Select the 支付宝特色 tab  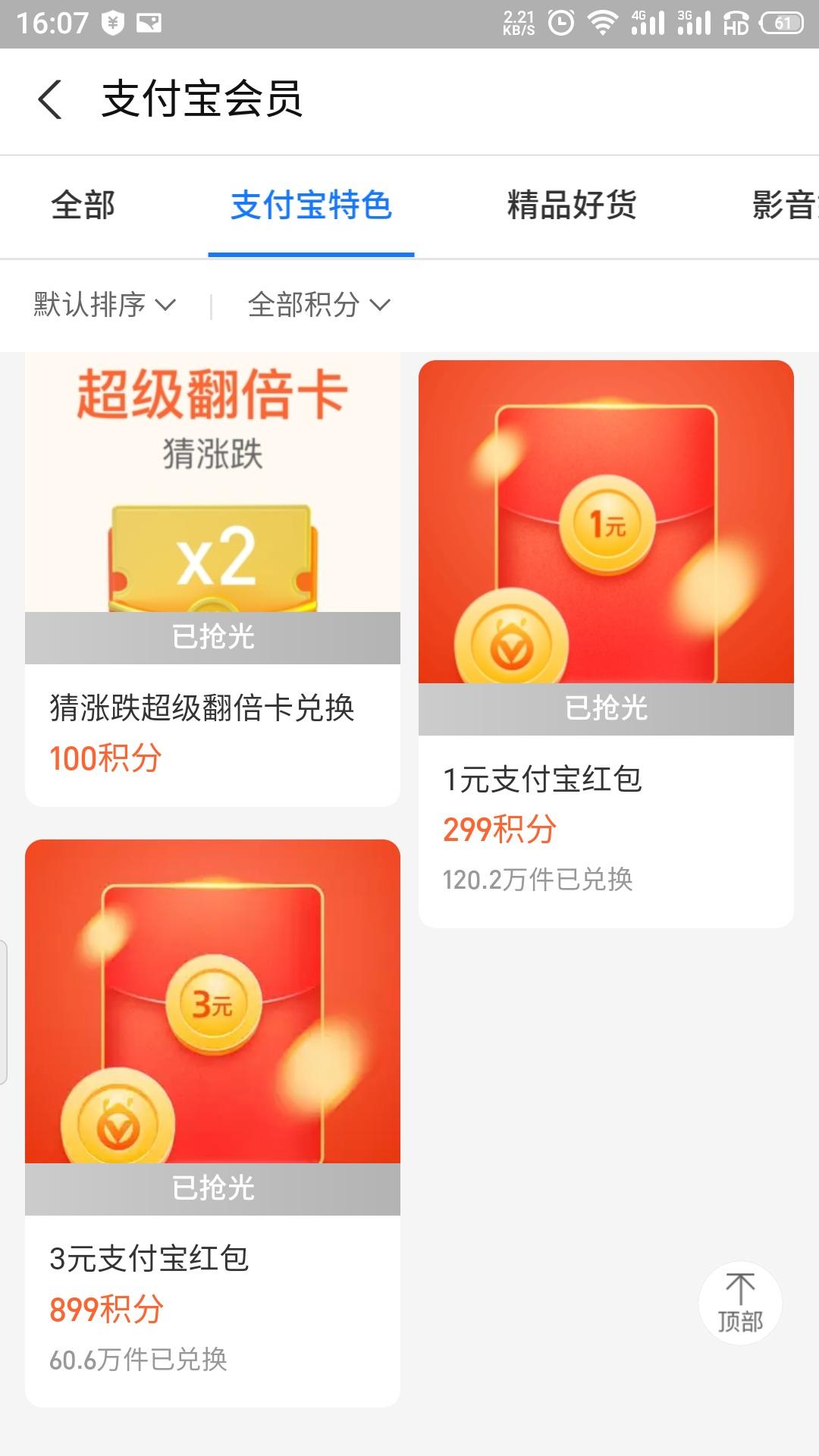311,206
